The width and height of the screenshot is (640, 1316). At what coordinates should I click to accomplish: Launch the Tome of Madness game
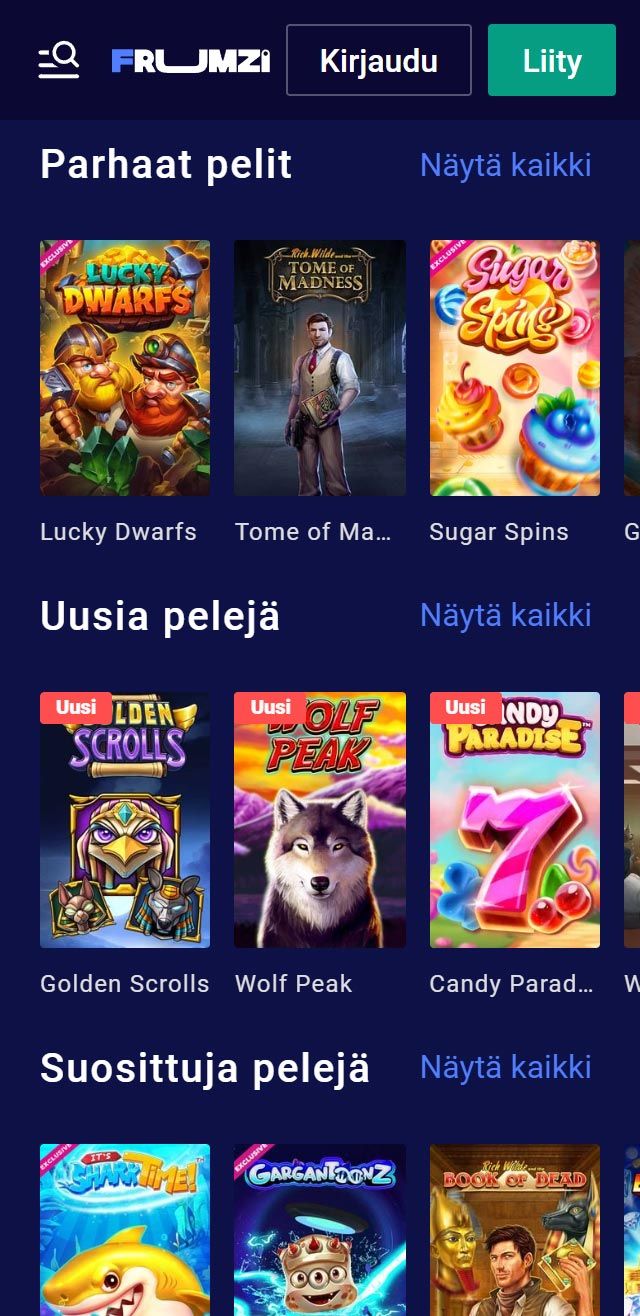tap(320, 368)
